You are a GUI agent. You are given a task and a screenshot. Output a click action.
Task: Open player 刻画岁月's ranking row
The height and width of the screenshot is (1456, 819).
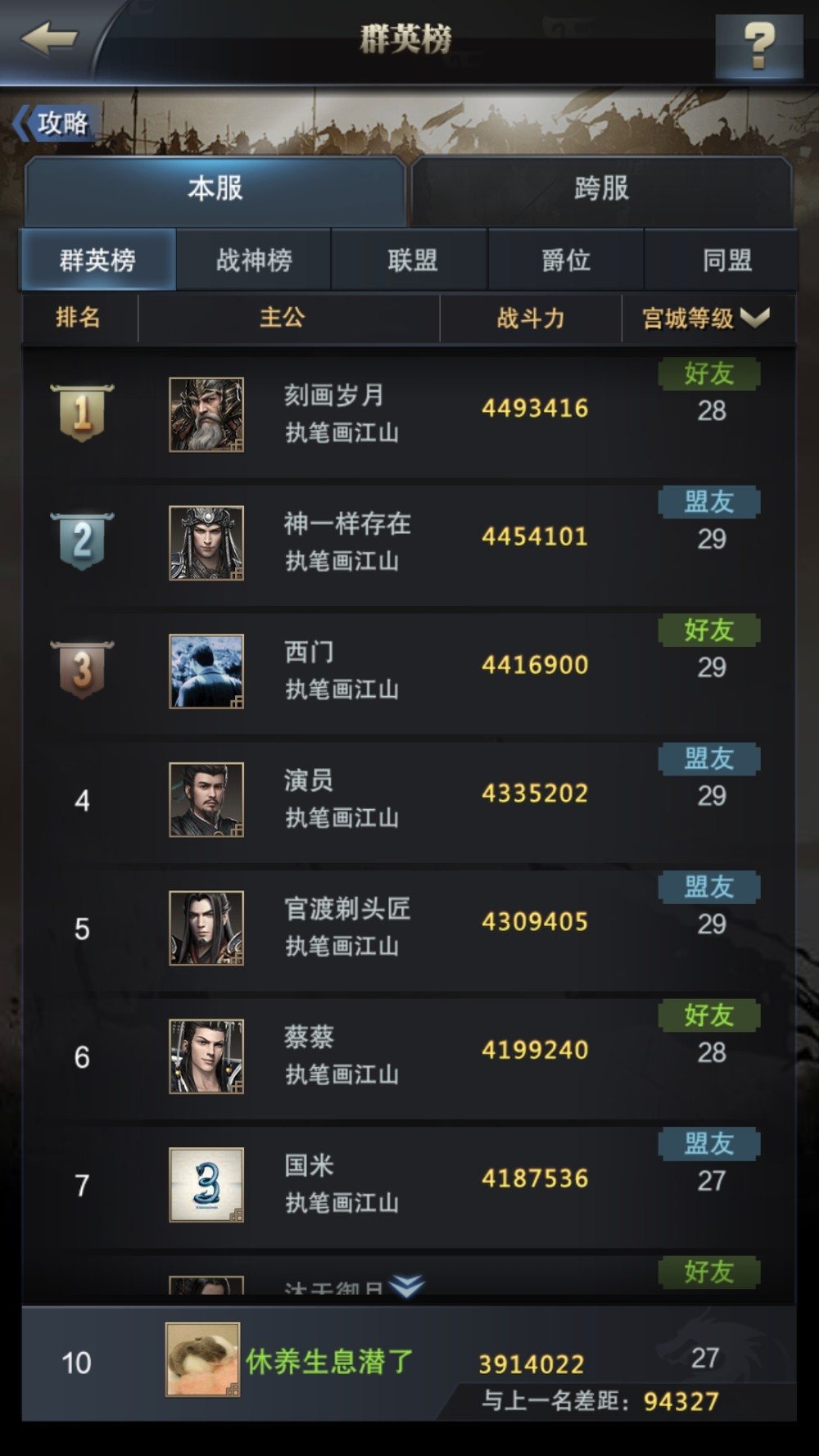[409, 414]
